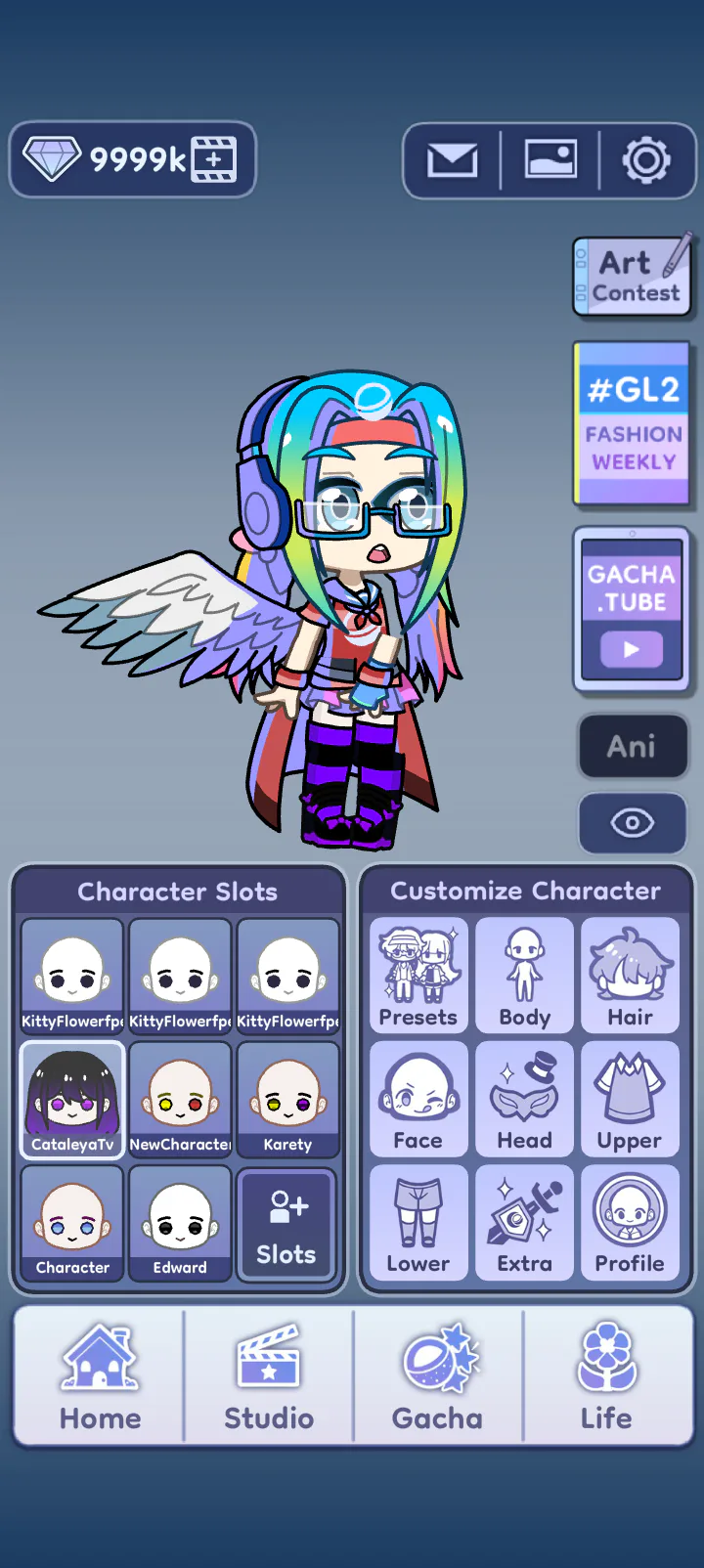Switch to the Life tab
The width and height of the screenshot is (704, 1568).
click(x=607, y=1375)
